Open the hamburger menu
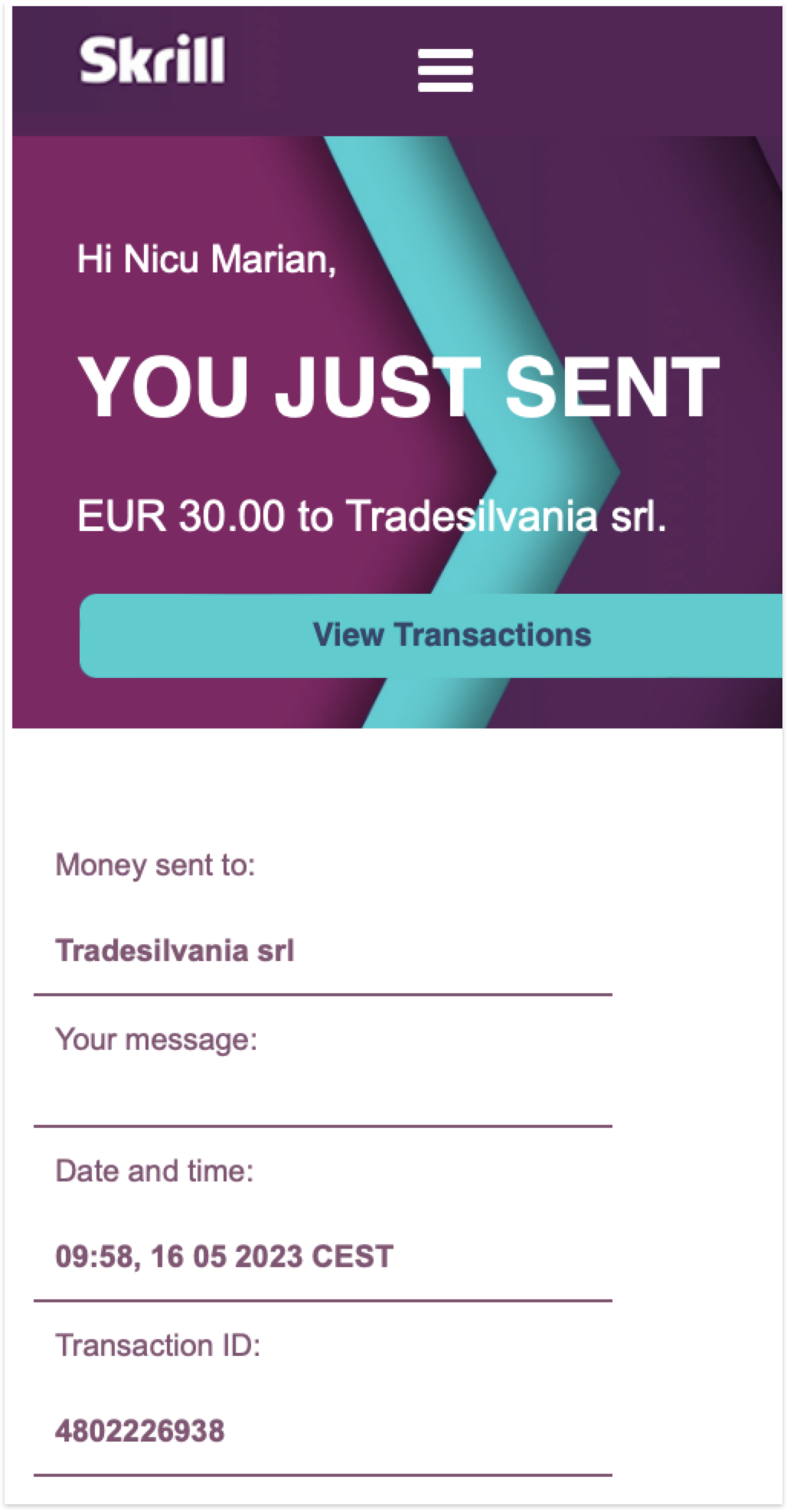Viewport: 787px width, 1512px height. pos(445,70)
